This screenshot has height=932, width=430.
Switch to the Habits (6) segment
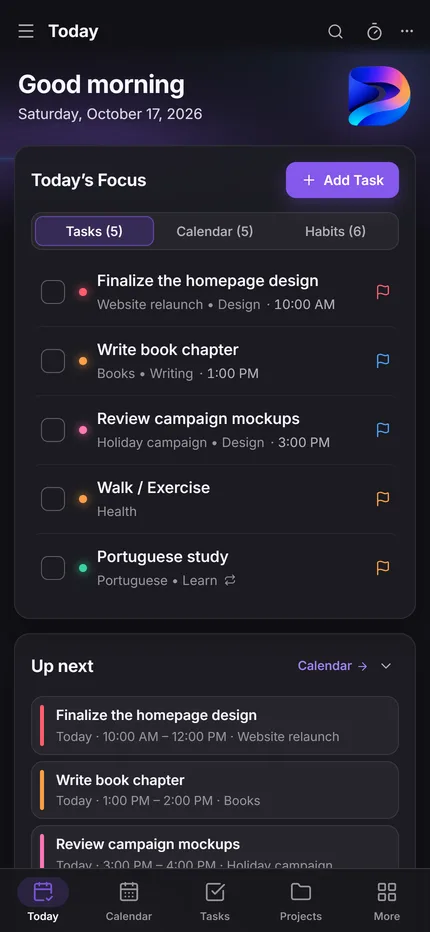[x=335, y=231]
